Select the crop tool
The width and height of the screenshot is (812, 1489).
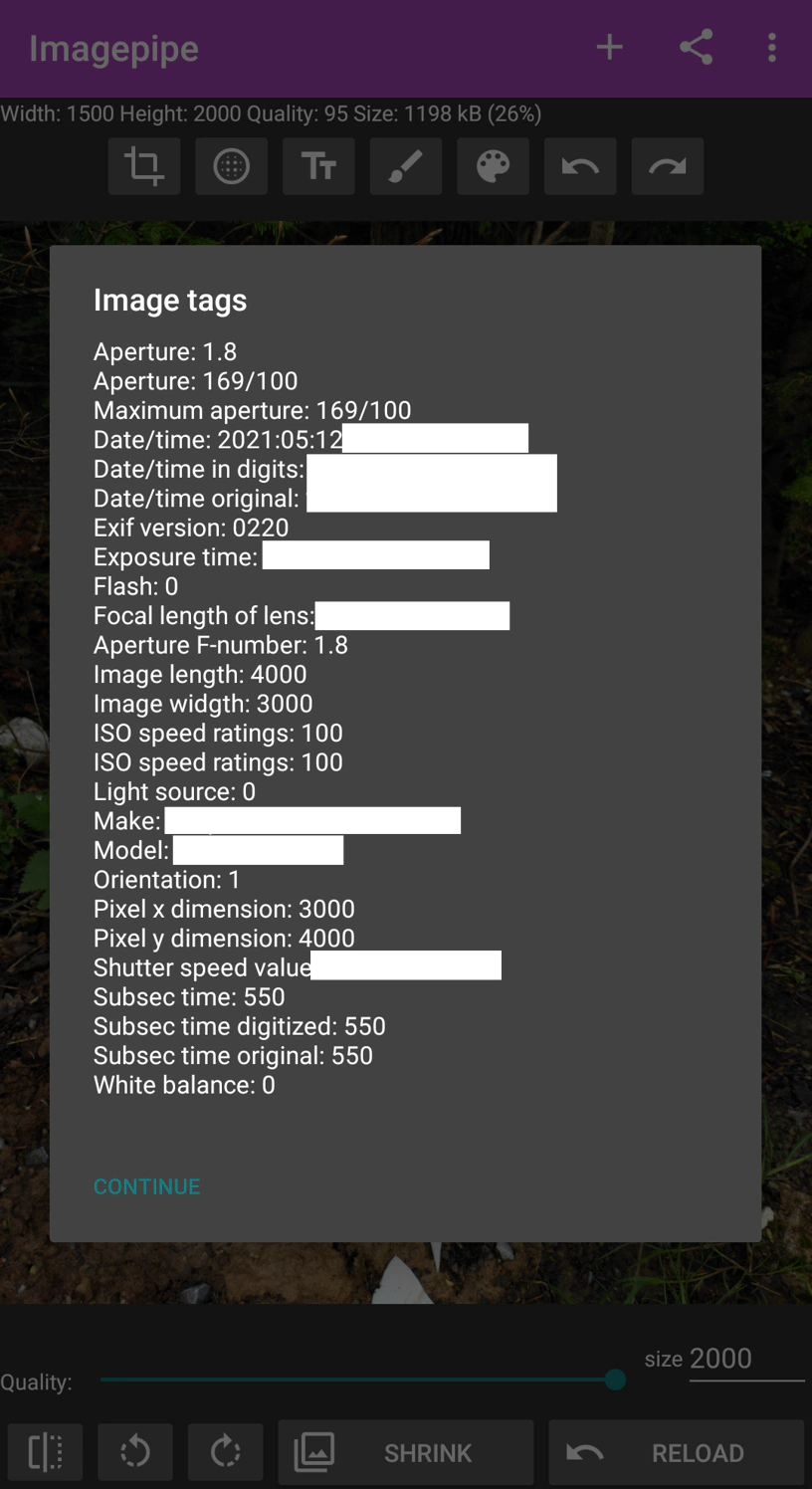pos(144,166)
